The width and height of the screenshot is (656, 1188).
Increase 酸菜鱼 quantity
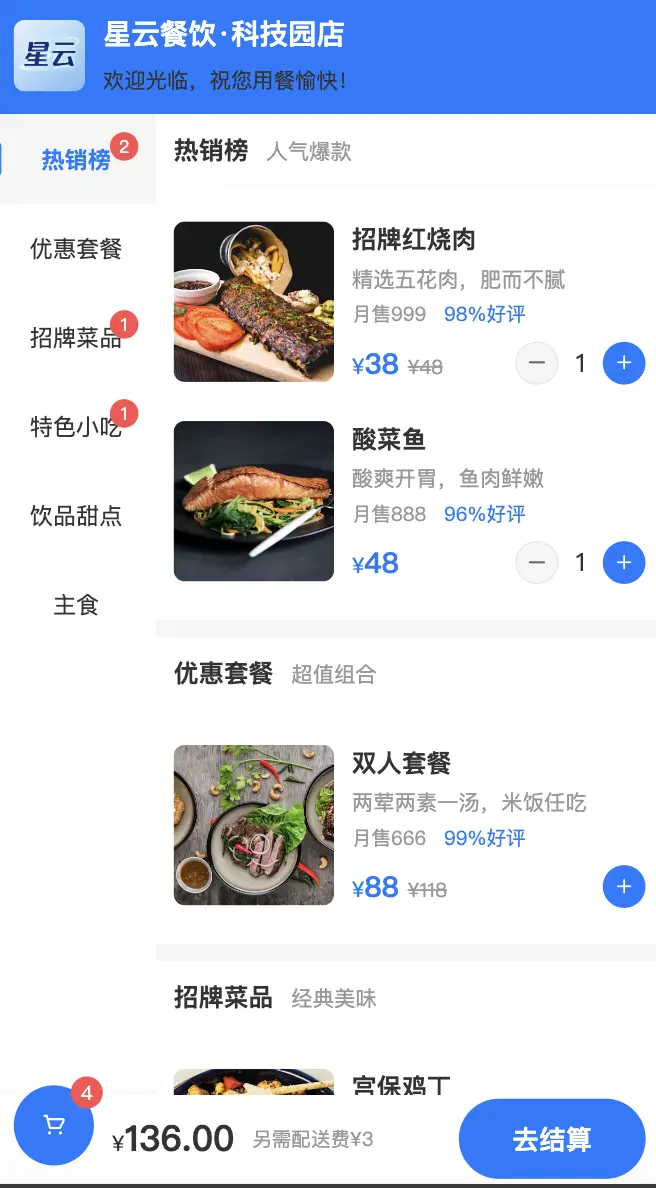coord(624,563)
